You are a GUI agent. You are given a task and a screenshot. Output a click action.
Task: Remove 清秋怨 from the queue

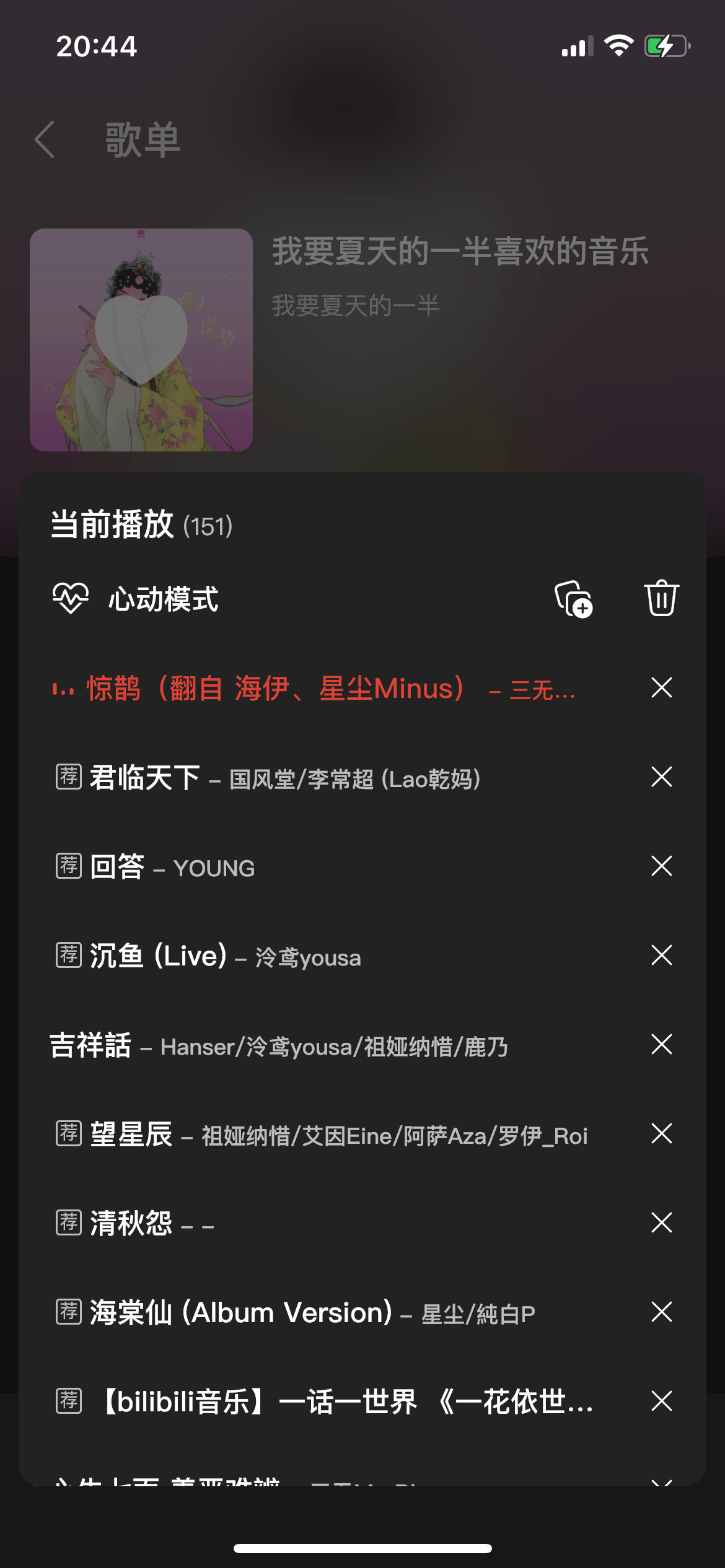click(x=661, y=1222)
